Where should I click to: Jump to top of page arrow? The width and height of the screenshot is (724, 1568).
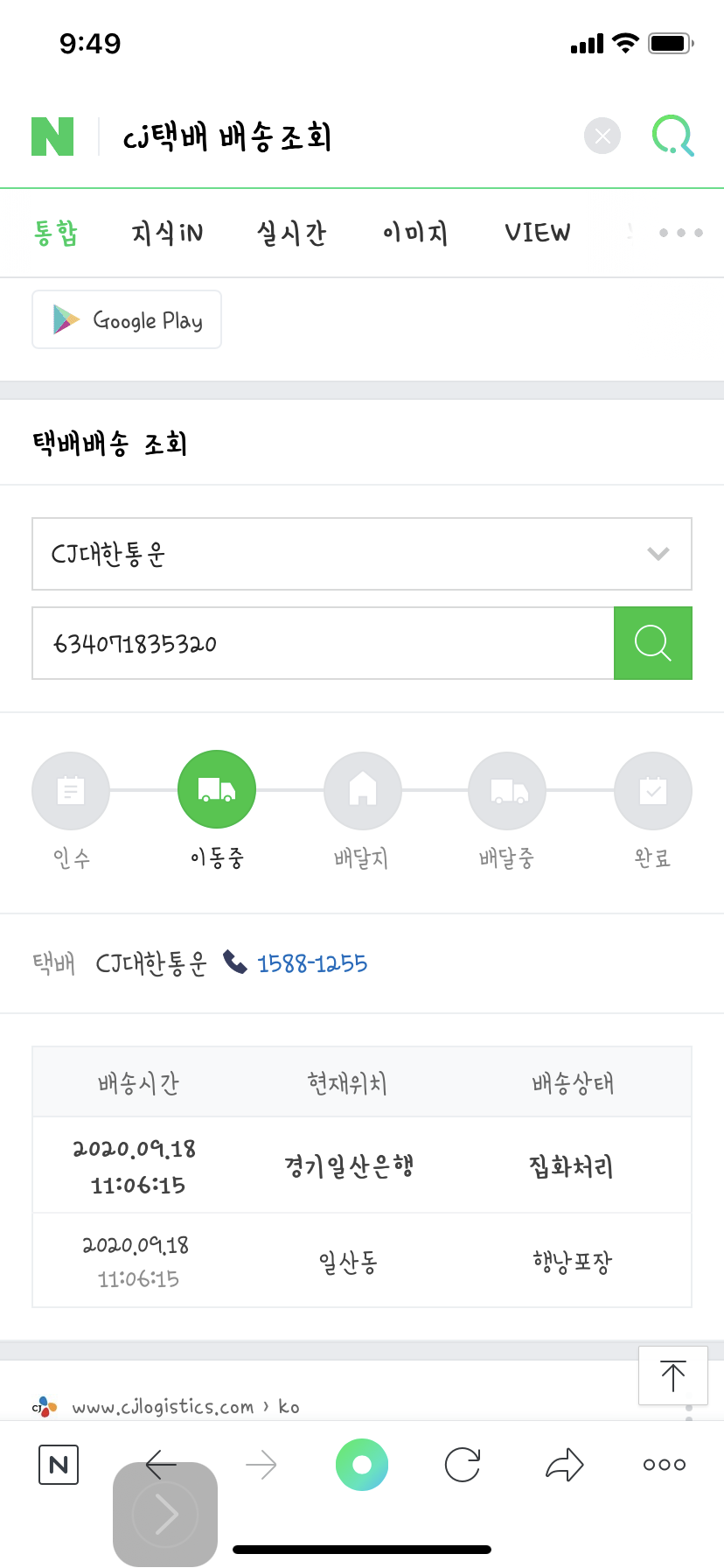(673, 1375)
